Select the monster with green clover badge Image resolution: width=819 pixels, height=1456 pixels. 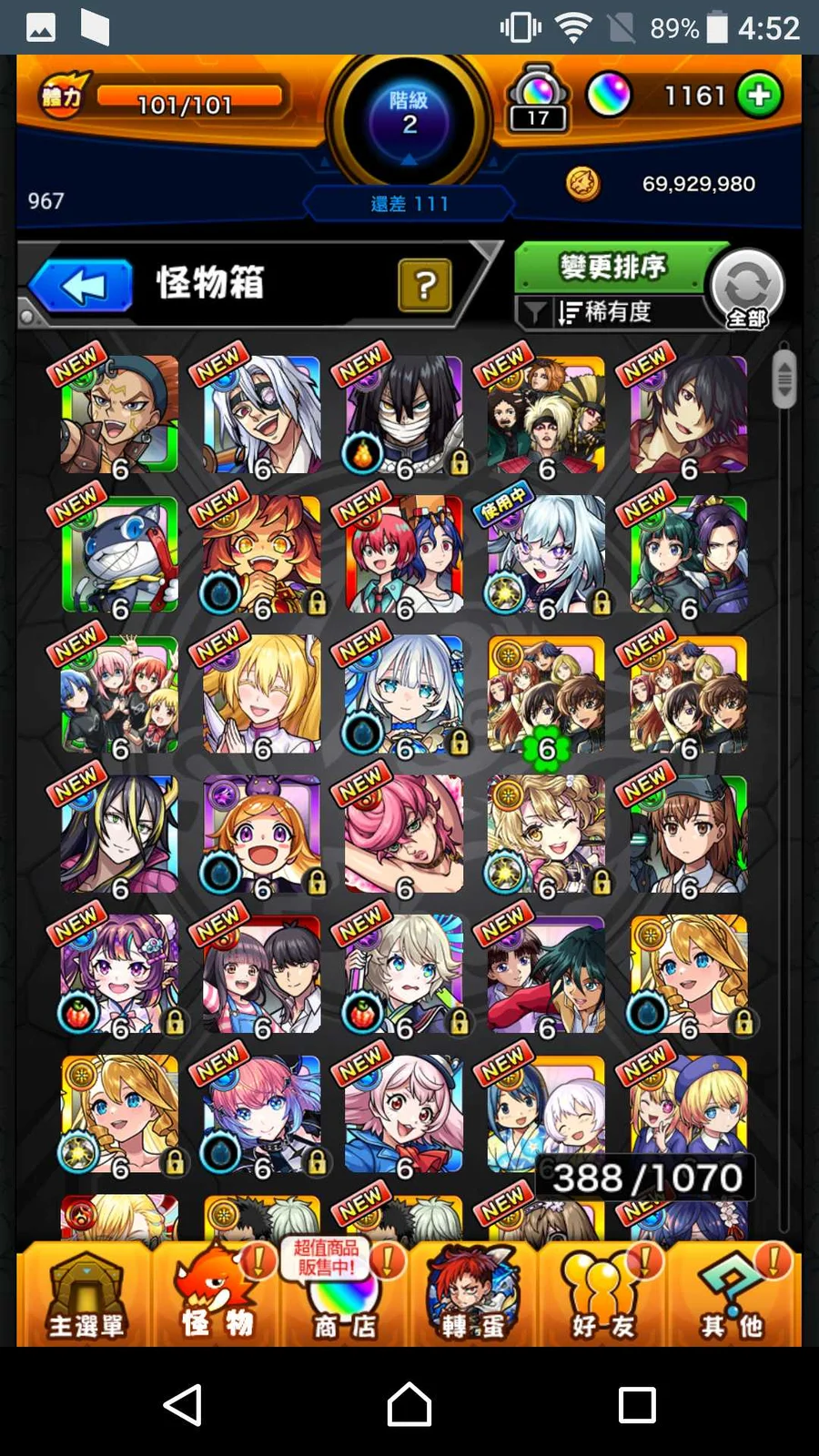545,696
